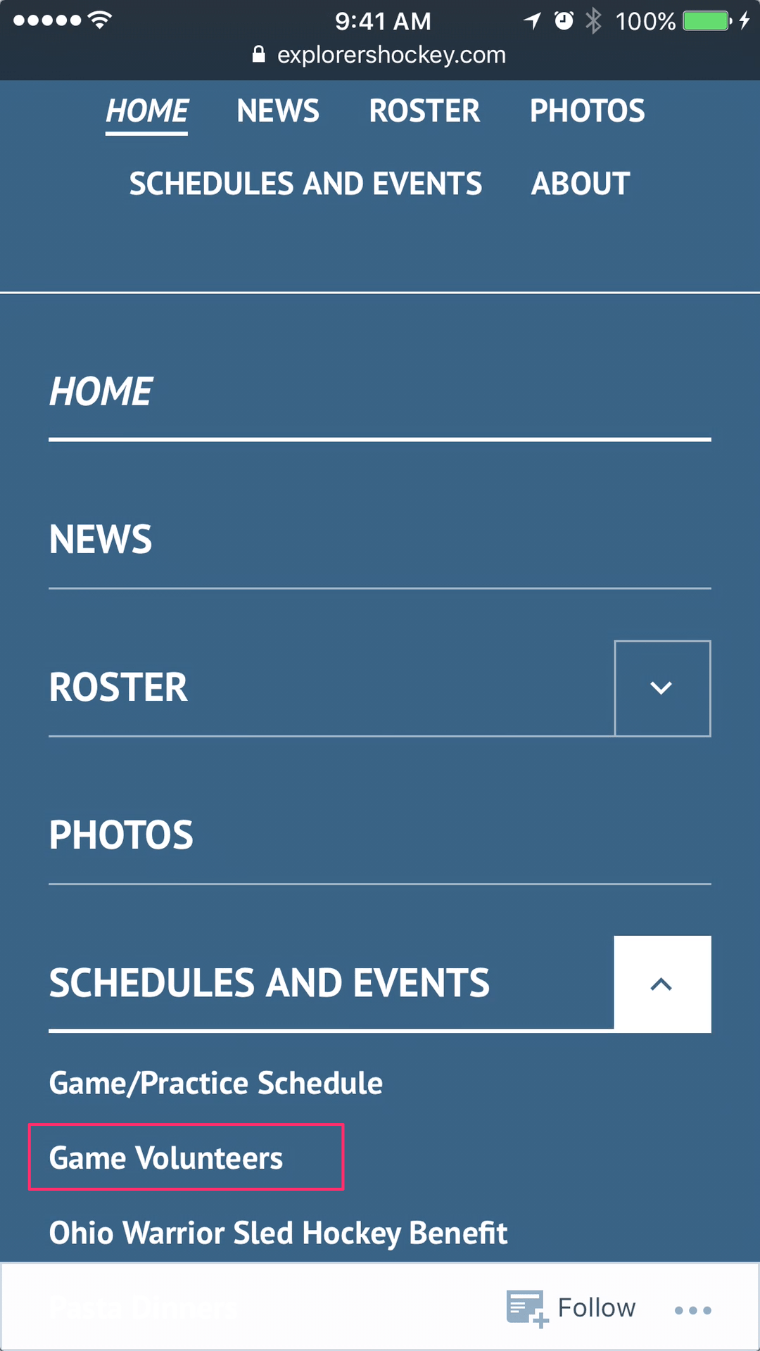Follow this site
This screenshot has width=760, height=1351.
(x=571, y=1308)
